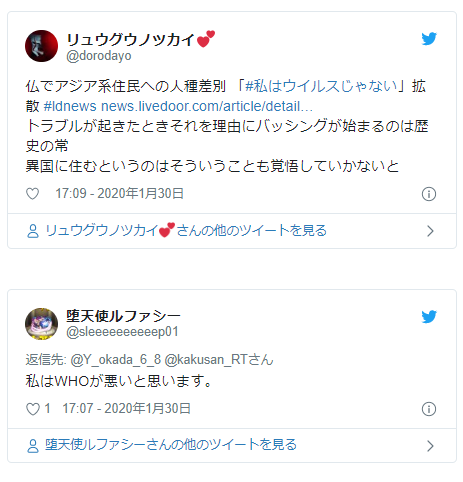
Task: Open the @kakusan_RT mention
Action: tap(206, 360)
